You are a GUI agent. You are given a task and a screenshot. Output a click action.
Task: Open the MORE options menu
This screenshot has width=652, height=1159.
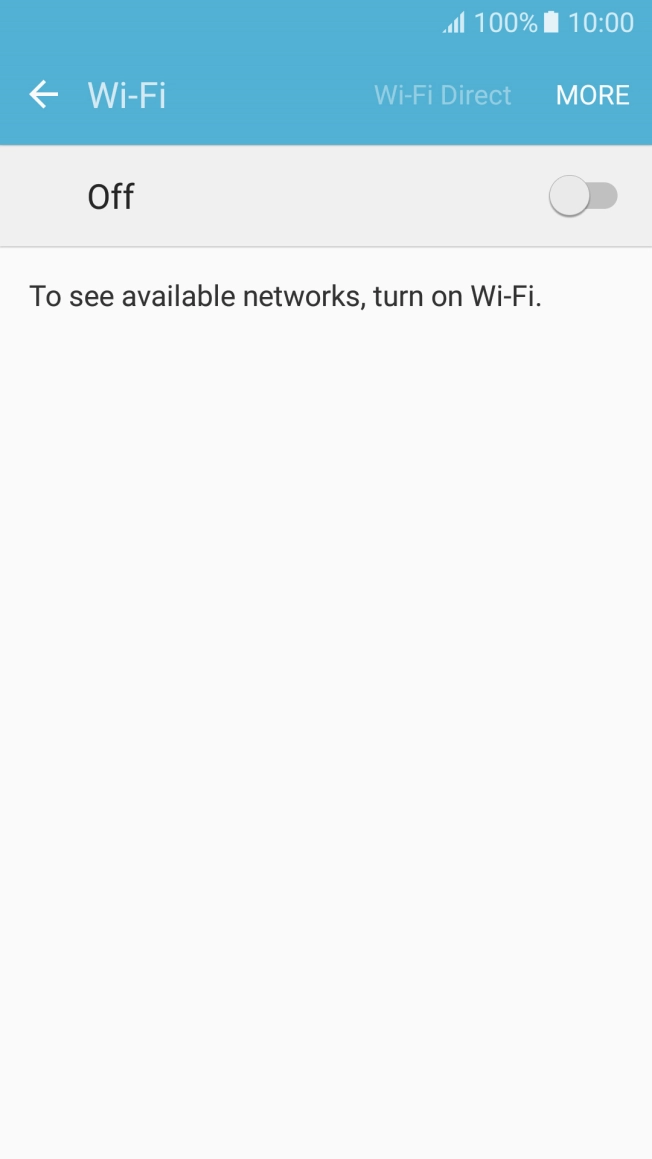(x=592, y=95)
